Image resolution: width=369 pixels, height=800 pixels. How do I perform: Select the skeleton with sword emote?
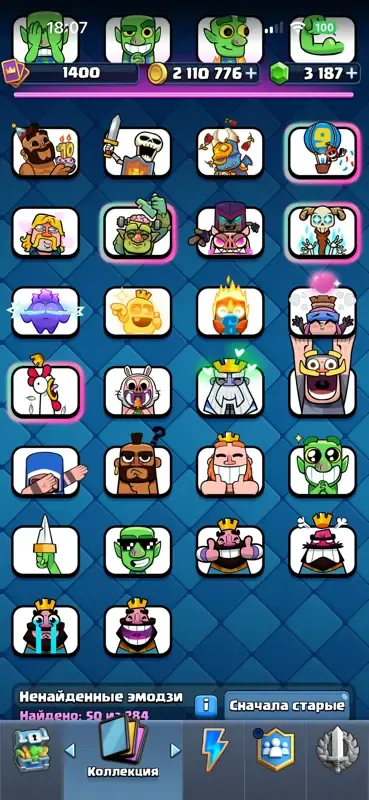pyautogui.click(x=137, y=149)
